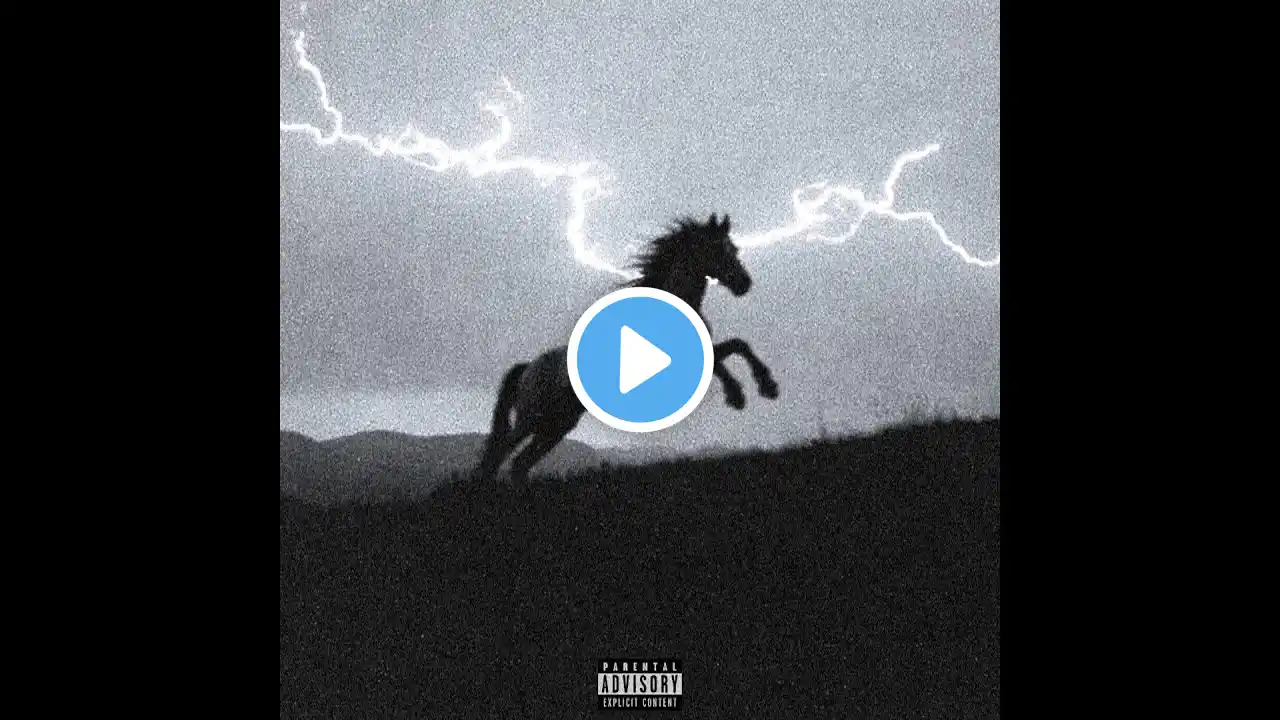Screen dimensions: 1280x720
Task: Play the horse album video
Action: [640, 360]
